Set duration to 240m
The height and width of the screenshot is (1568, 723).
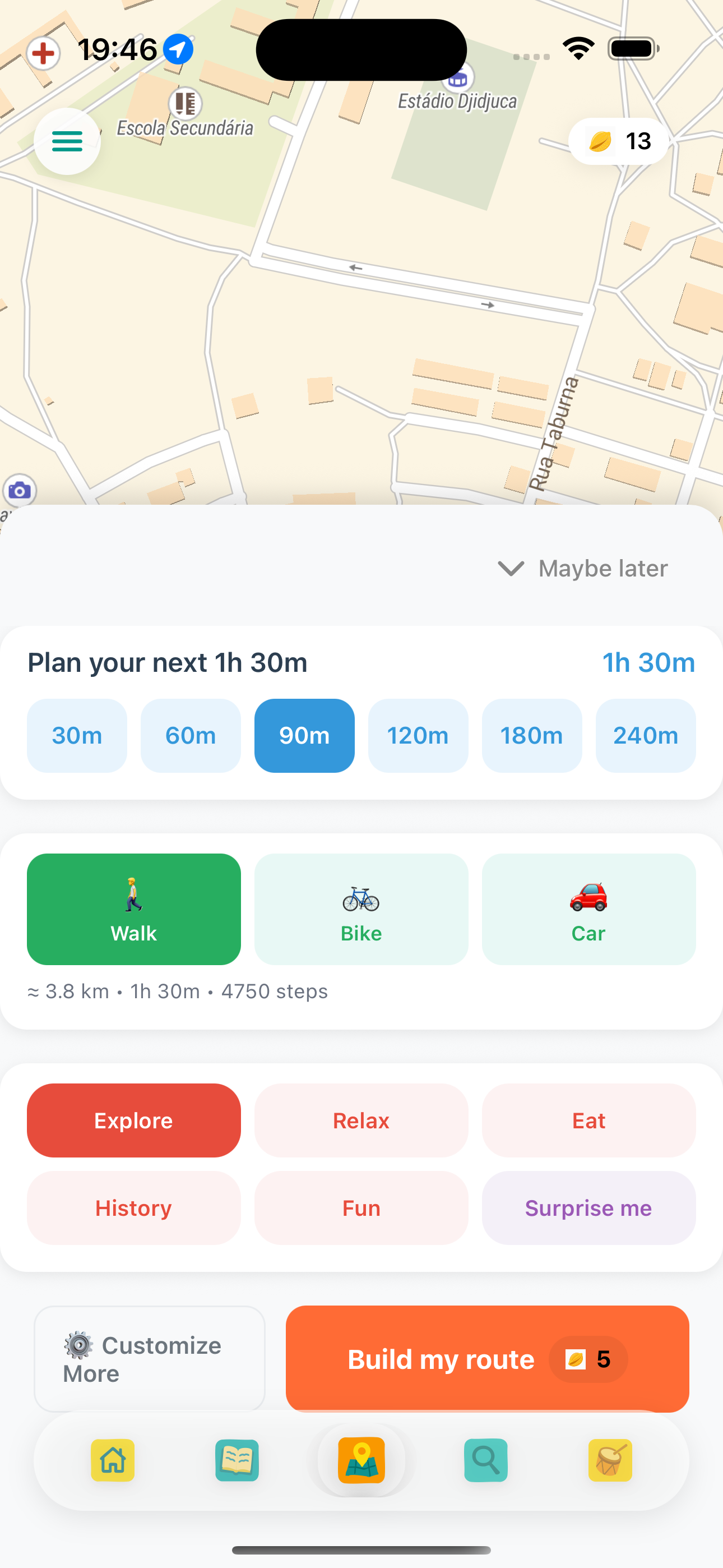point(645,735)
